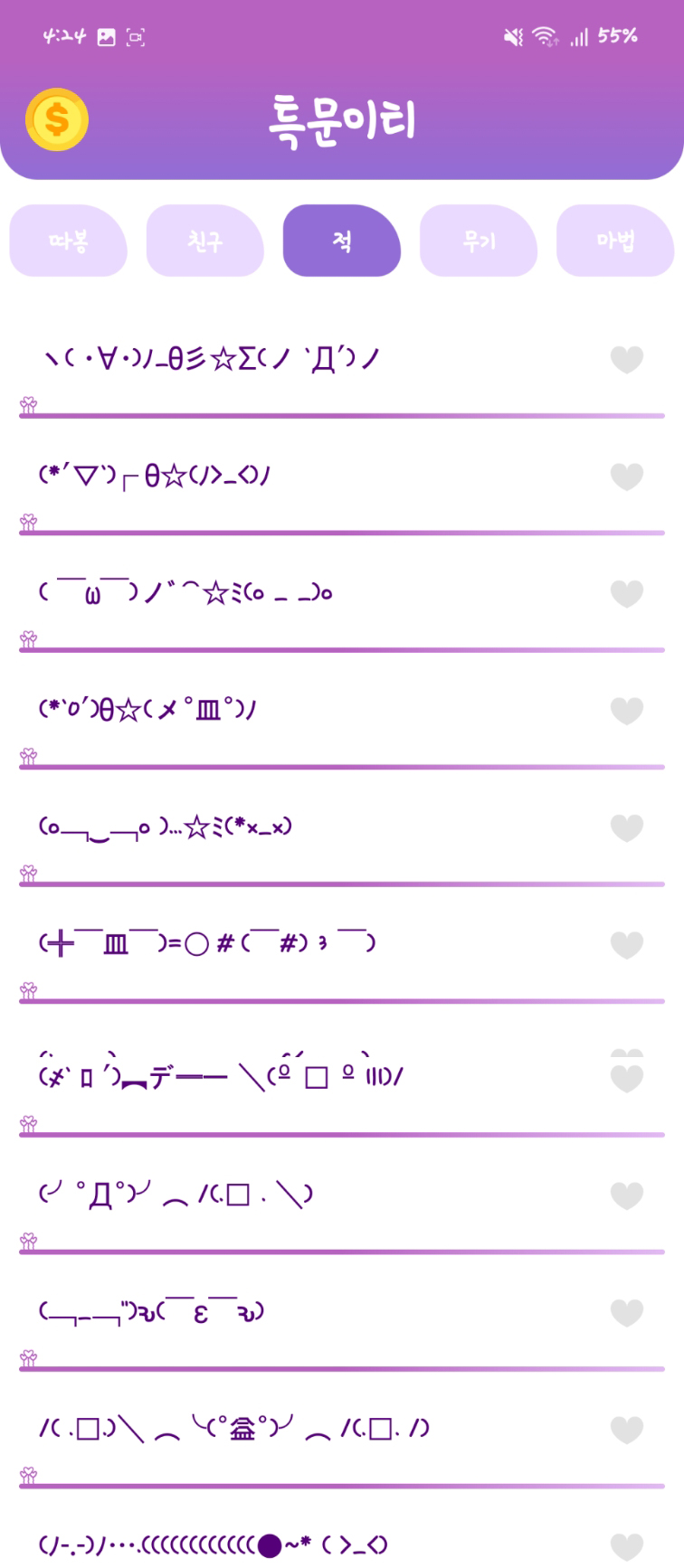Switch to the 무기 tab
This screenshot has height=1568, width=684.
pos(478,241)
